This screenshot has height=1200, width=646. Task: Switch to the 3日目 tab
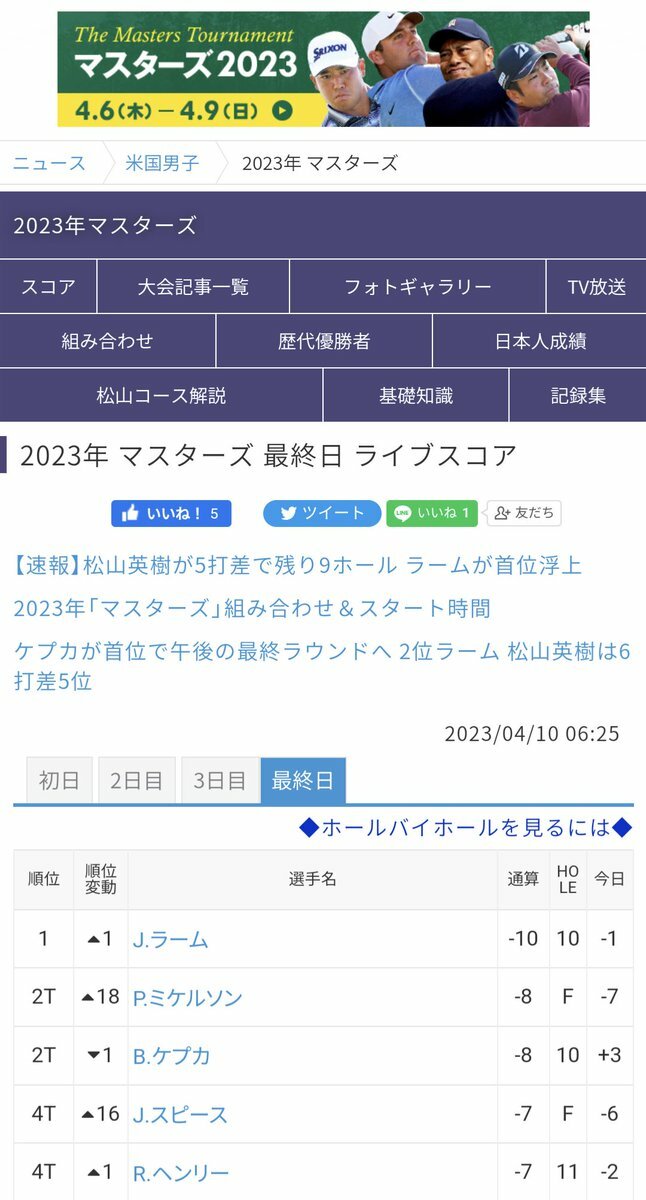point(220,781)
